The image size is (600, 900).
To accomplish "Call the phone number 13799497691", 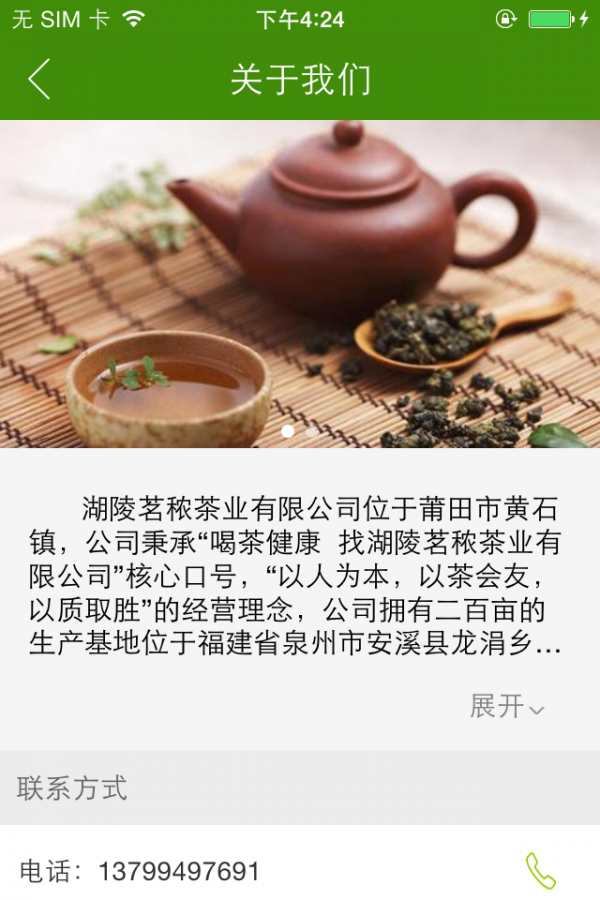I will click(540, 870).
